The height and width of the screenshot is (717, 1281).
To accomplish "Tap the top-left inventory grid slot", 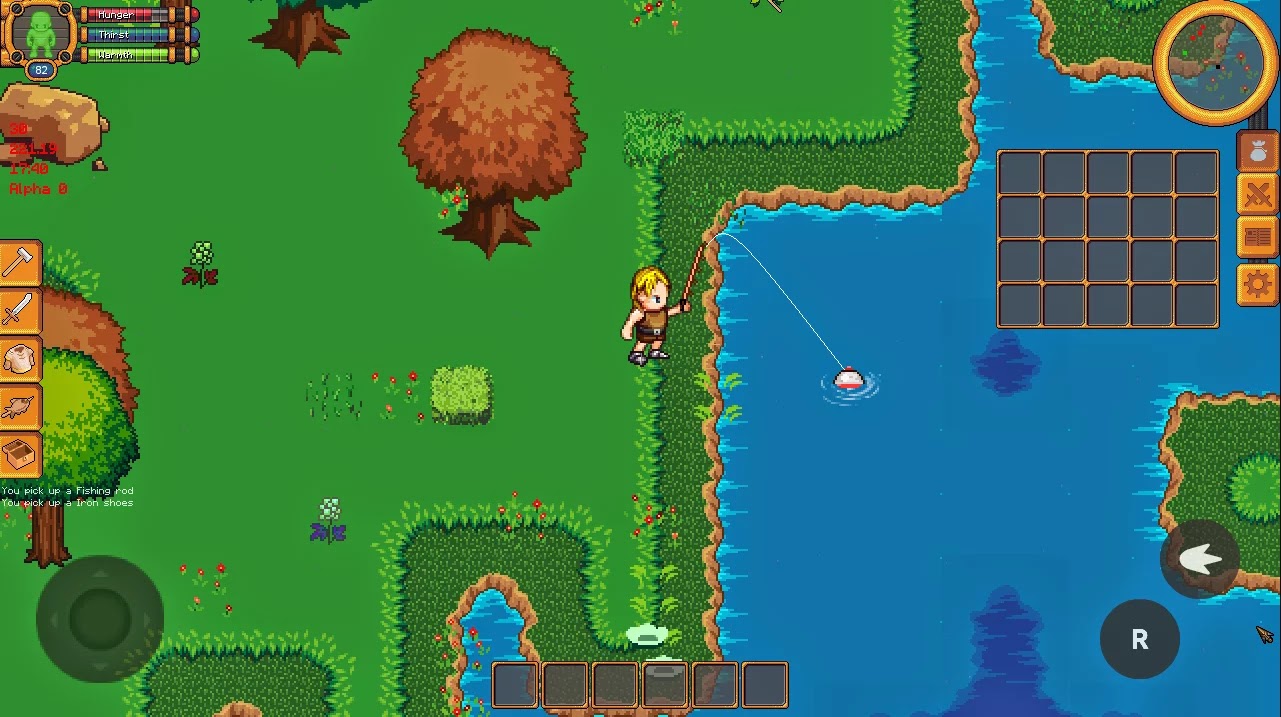I will click(x=1020, y=173).
